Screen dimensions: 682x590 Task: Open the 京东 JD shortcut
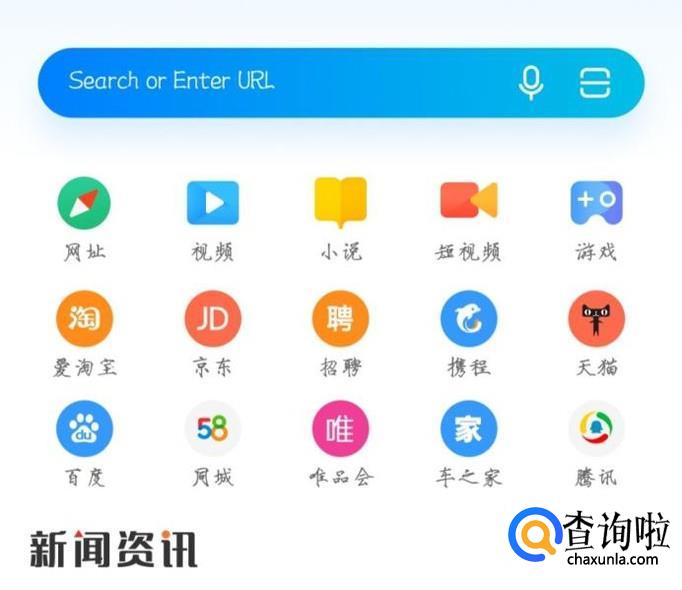click(x=213, y=320)
